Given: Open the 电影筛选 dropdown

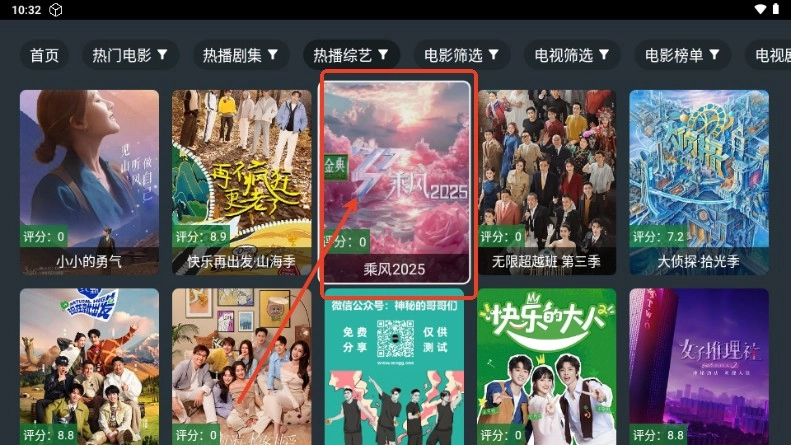Looking at the screenshot, I should (x=461, y=55).
